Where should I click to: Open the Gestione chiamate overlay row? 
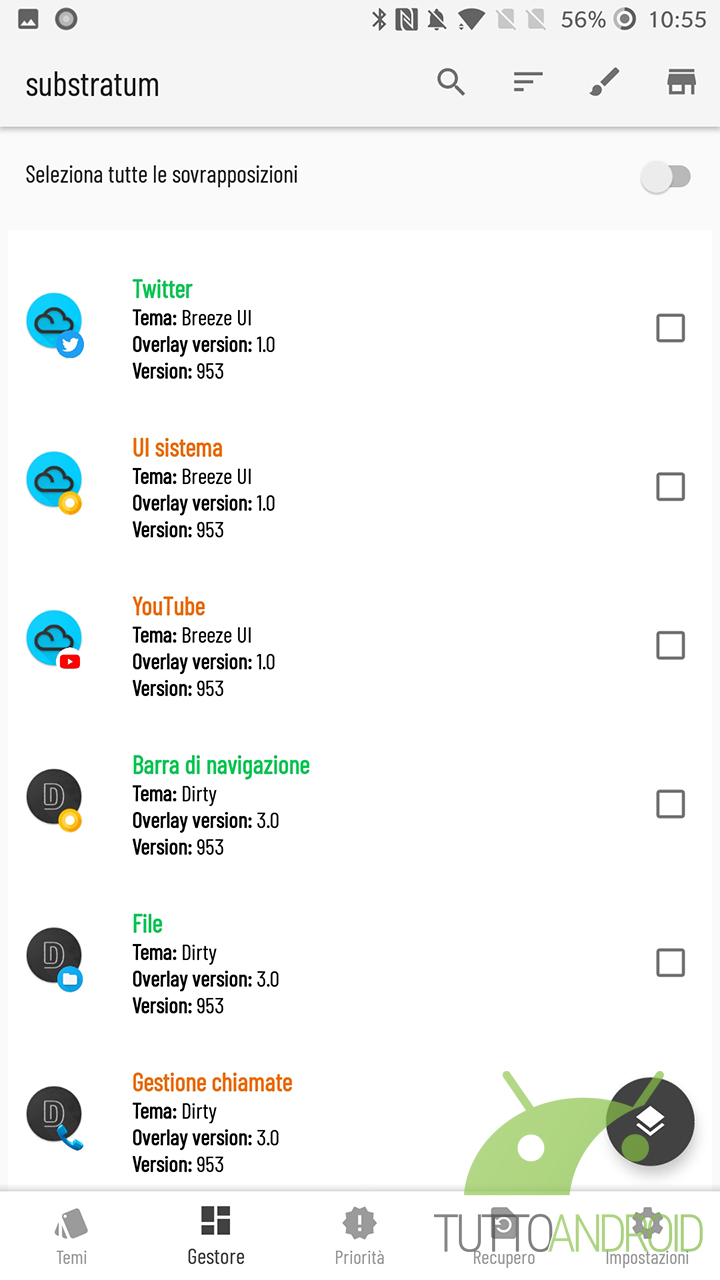tap(360, 1122)
